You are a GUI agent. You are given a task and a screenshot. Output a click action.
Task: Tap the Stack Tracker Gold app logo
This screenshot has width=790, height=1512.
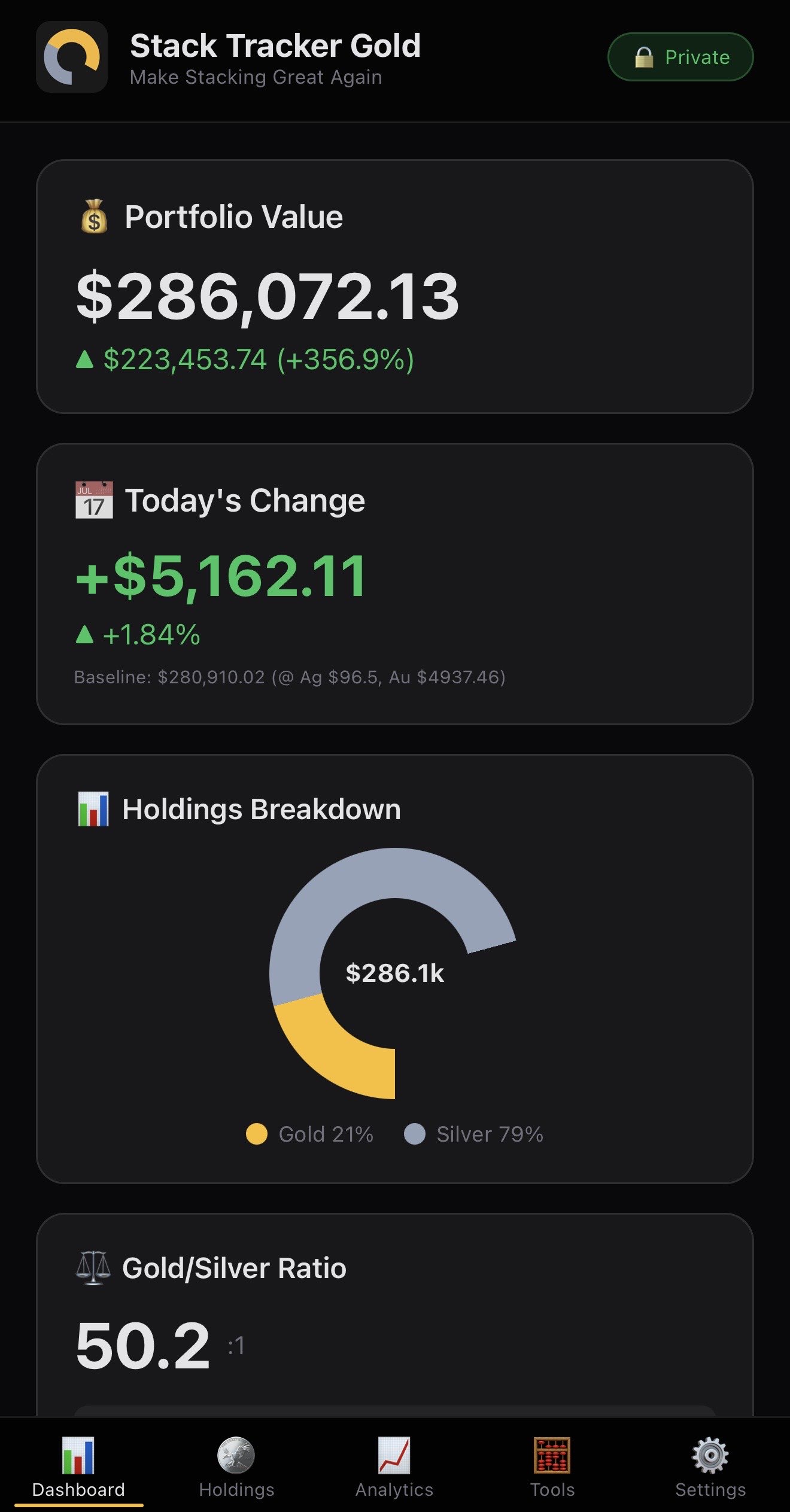[x=71, y=57]
